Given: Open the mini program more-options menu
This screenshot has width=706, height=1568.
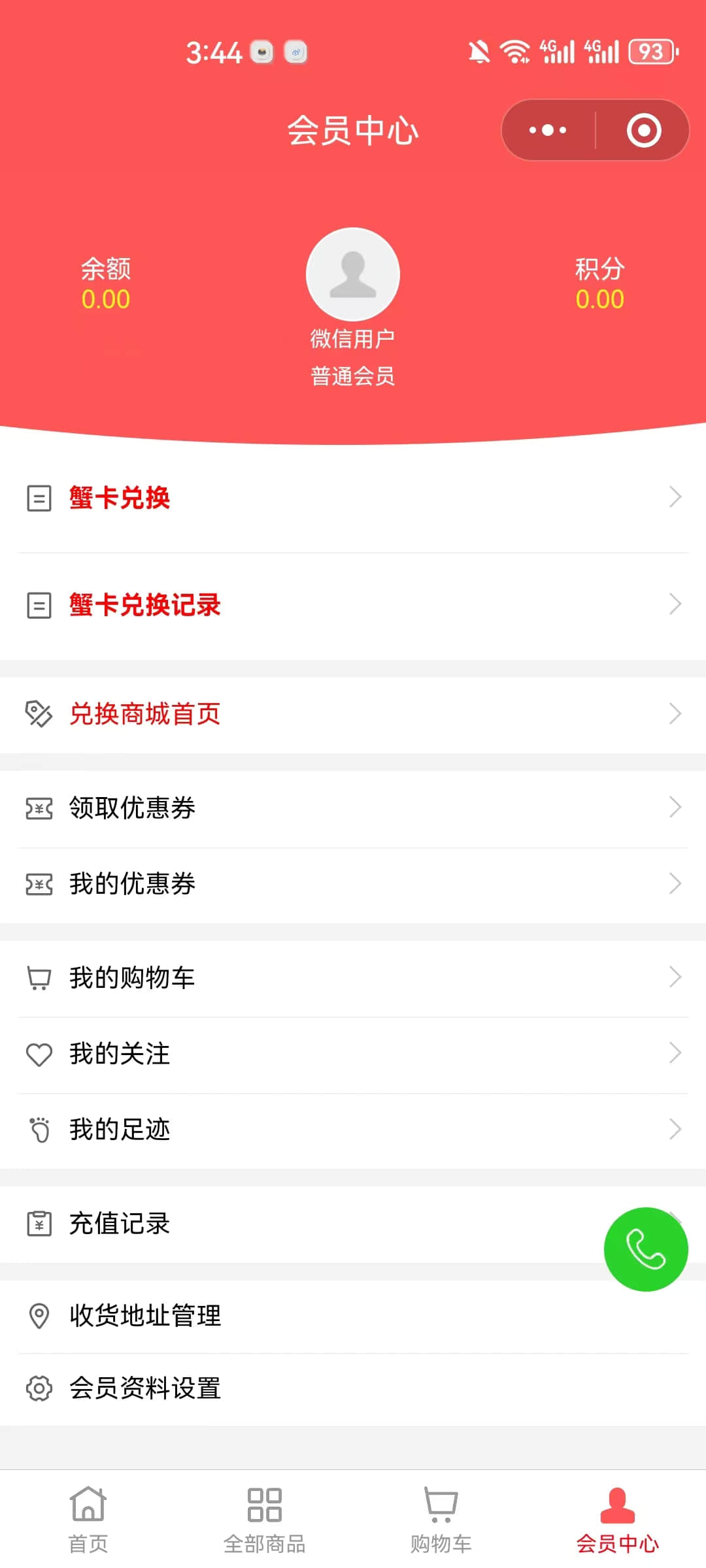Looking at the screenshot, I should tap(548, 130).
